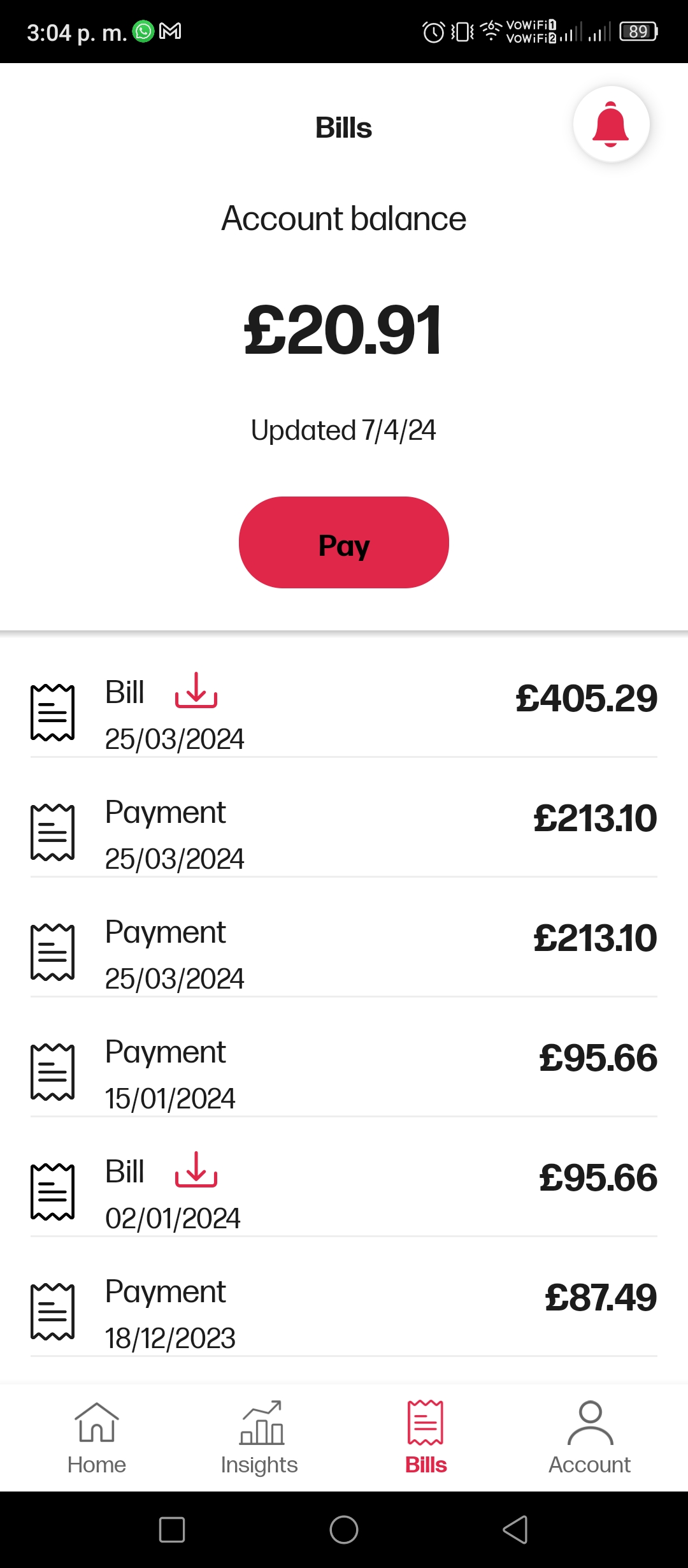Viewport: 688px width, 1568px height.
Task: Select the Bills tab
Action: (426, 1438)
